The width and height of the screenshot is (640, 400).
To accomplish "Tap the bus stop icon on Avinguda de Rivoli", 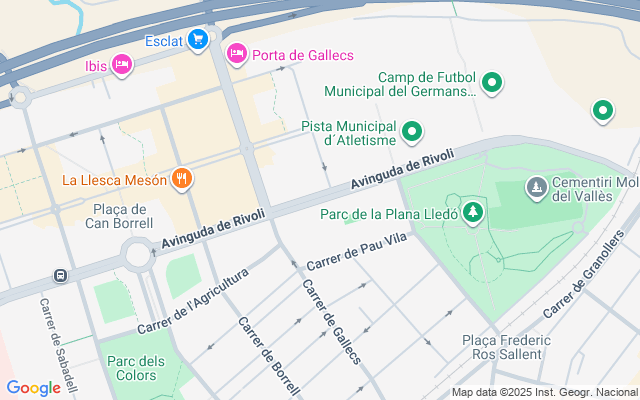I will tap(60, 276).
